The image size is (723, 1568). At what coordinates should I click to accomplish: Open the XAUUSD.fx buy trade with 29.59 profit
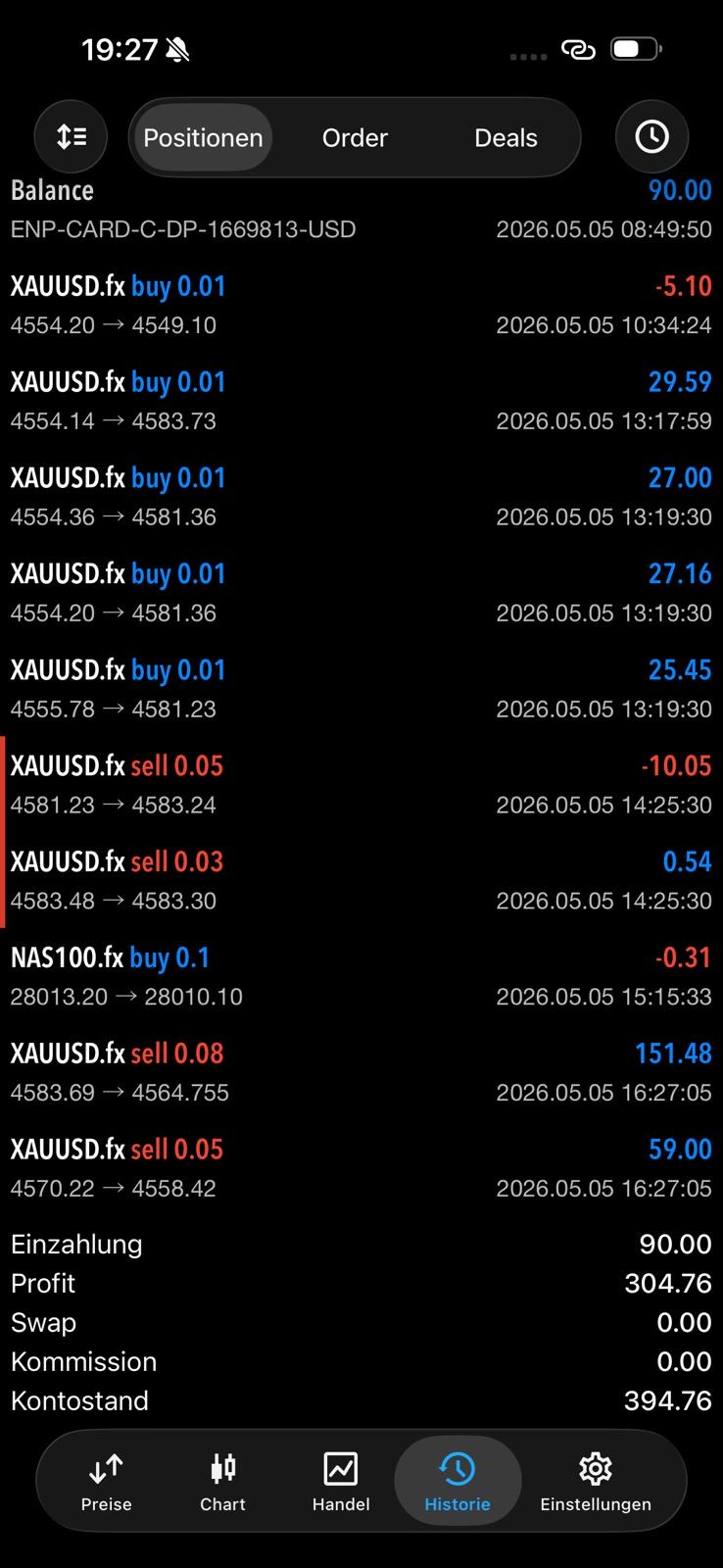(x=361, y=401)
